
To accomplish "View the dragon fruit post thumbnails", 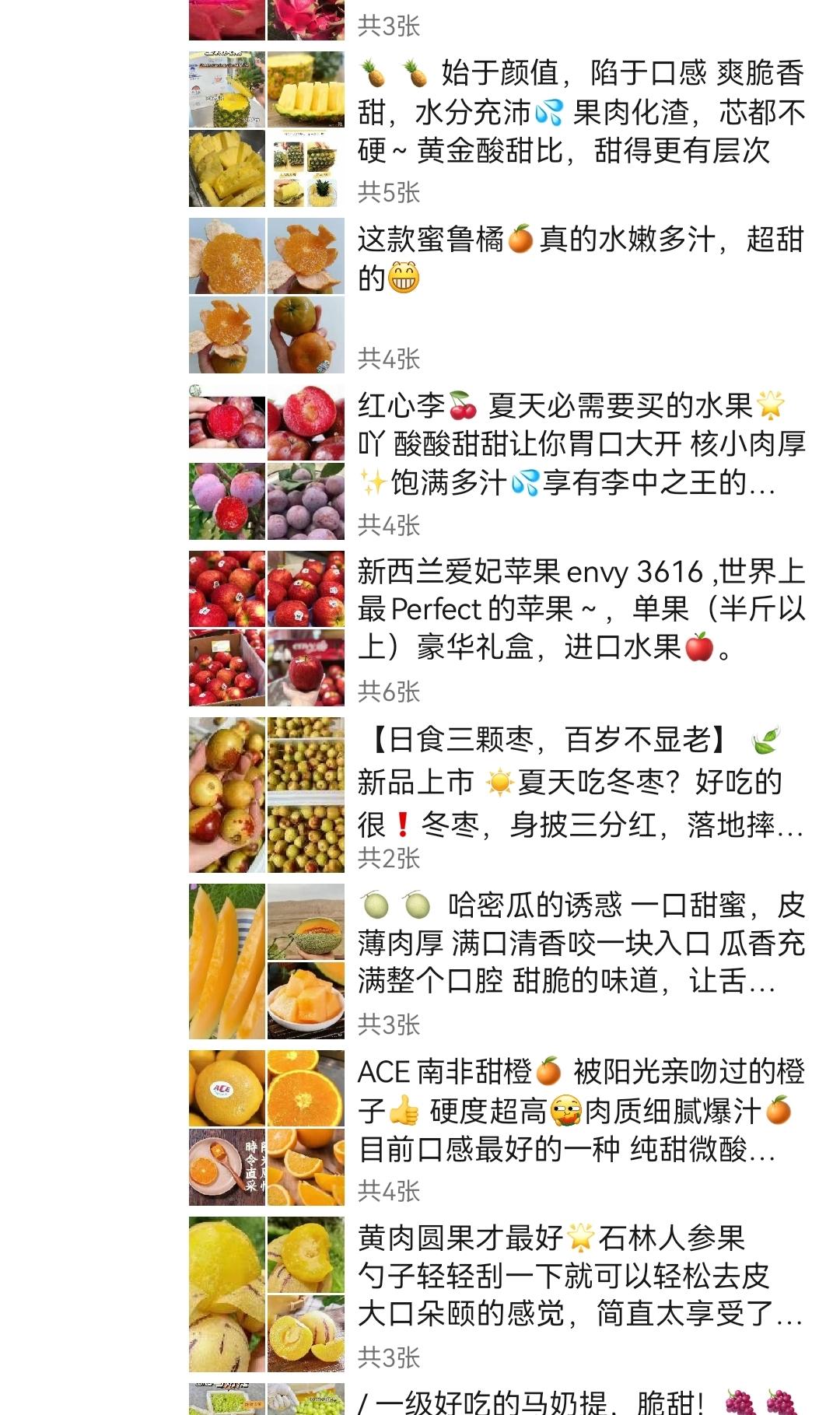I will pos(267,20).
